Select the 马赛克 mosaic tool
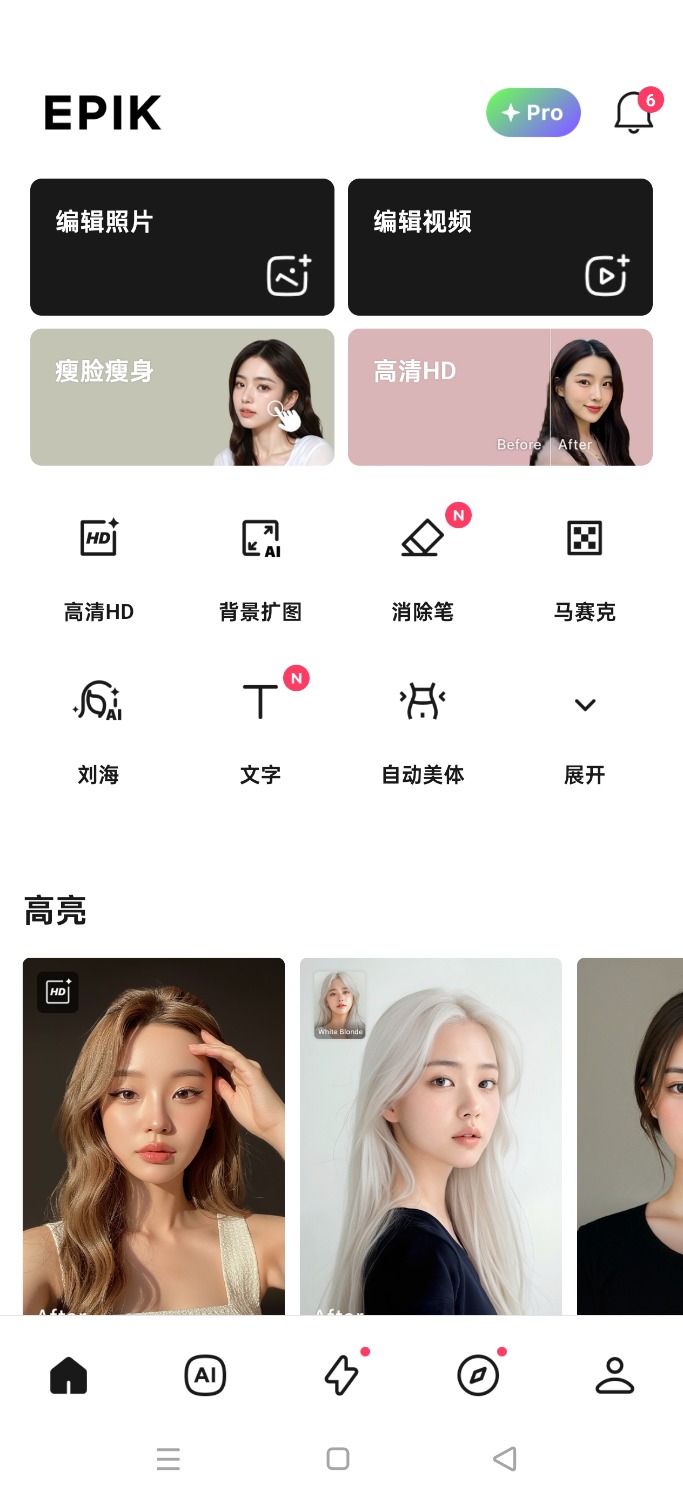Image resolution: width=683 pixels, height=1500 pixels. (585, 562)
